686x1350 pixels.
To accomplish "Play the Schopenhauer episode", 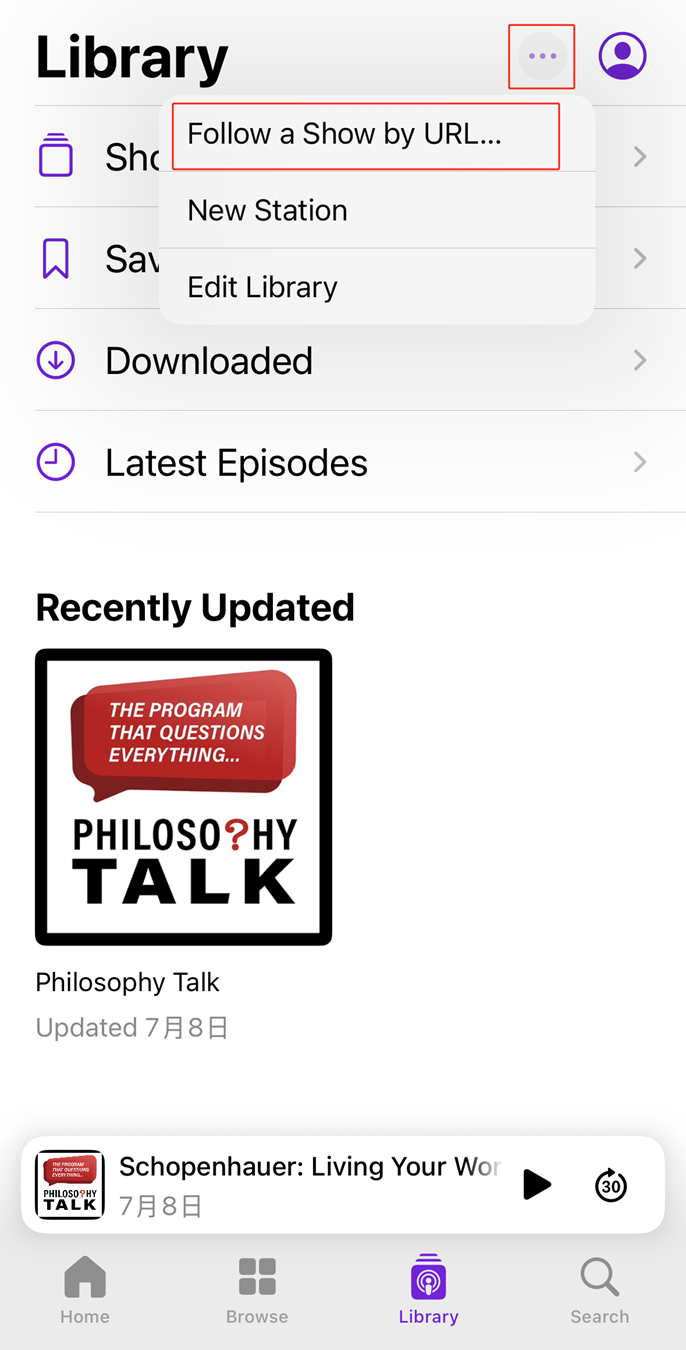I will pos(537,1185).
